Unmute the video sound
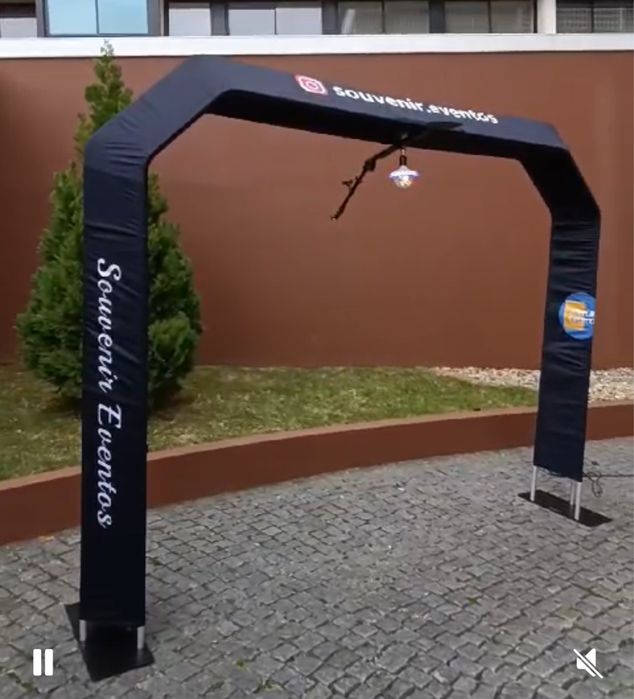 click(x=588, y=661)
